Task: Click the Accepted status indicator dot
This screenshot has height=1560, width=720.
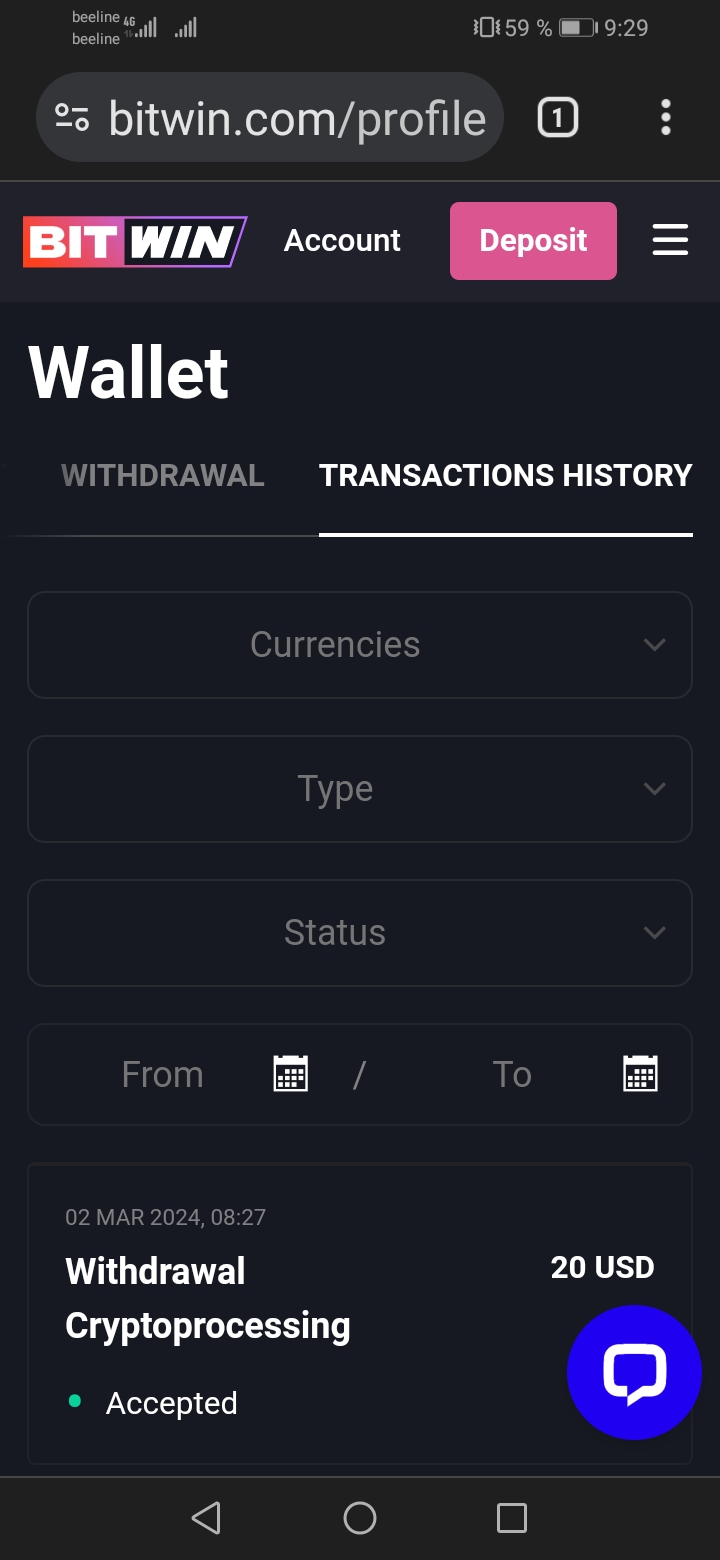Action: (75, 1403)
